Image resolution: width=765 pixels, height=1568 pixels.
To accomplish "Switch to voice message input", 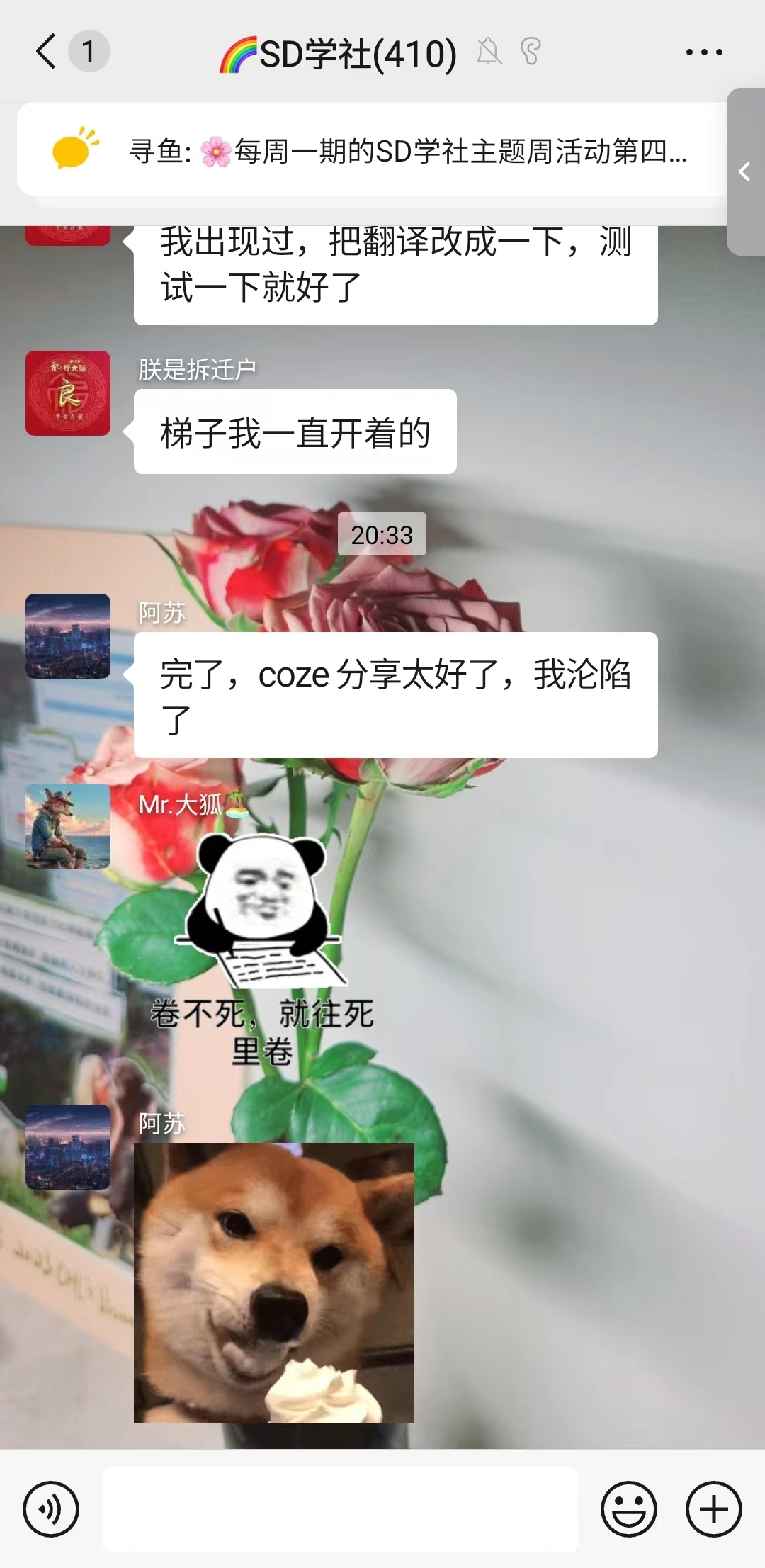I will tap(51, 1508).
